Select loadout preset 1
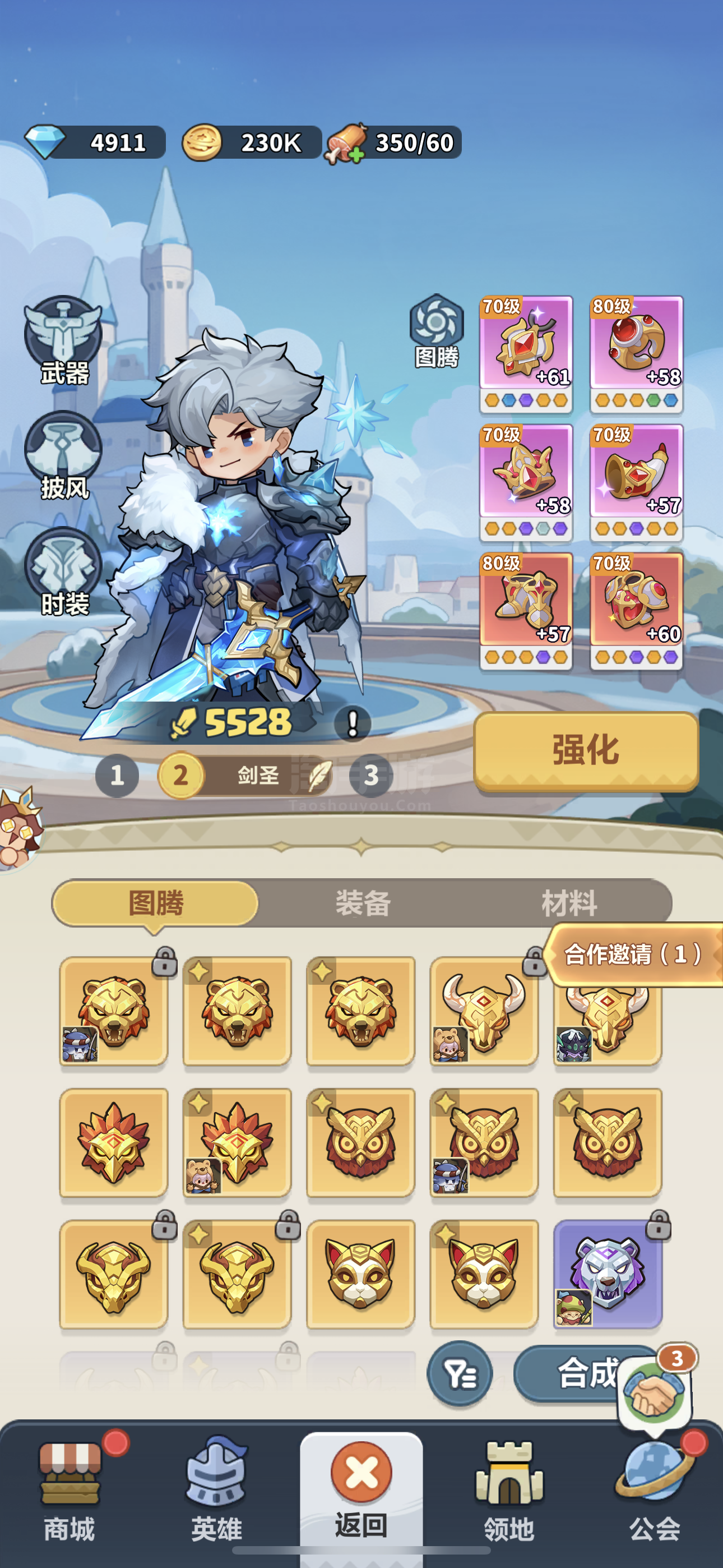Viewport: 723px width, 1568px height. (x=118, y=775)
